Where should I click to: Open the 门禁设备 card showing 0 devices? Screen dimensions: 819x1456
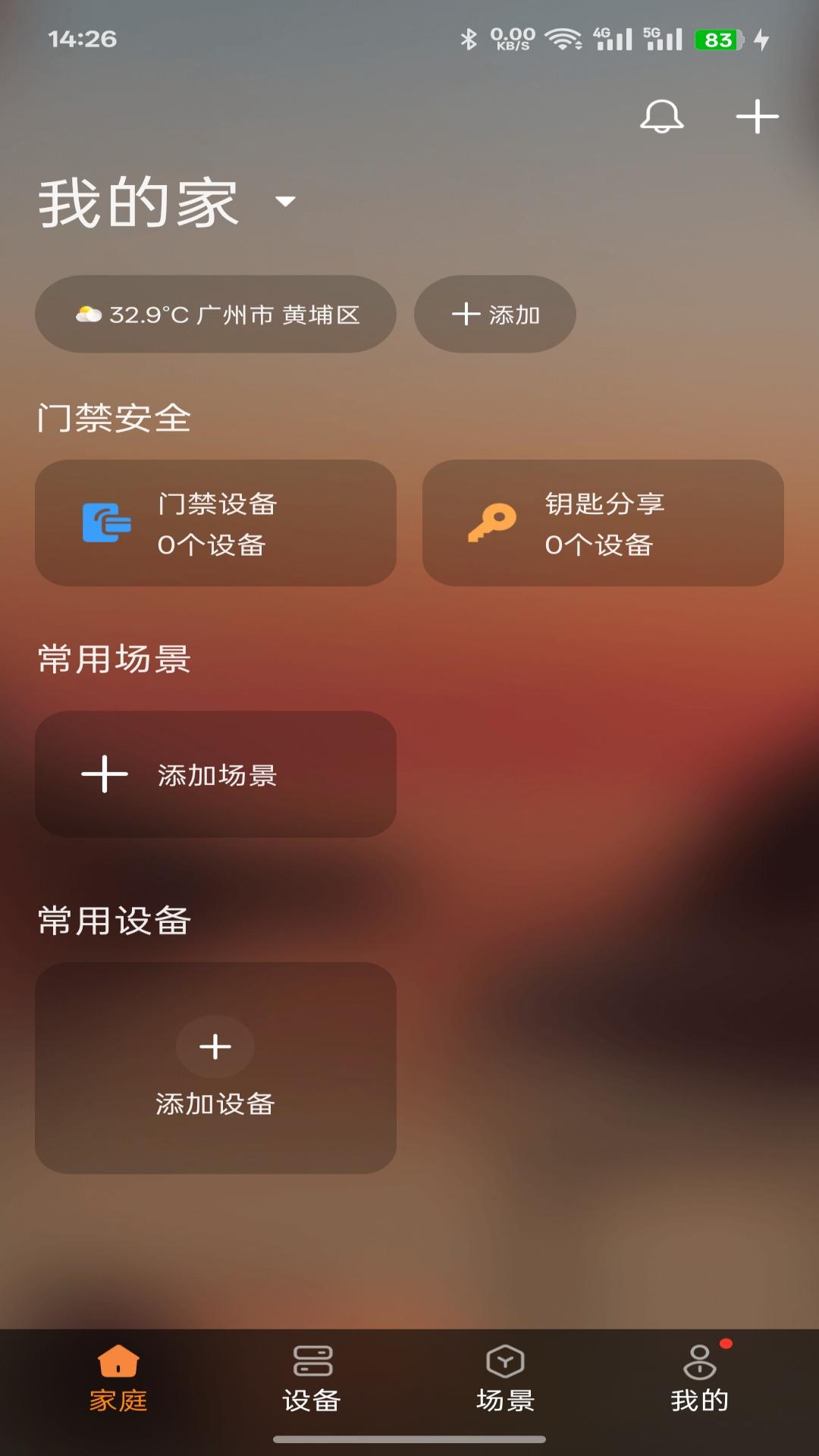pos(215,522)
